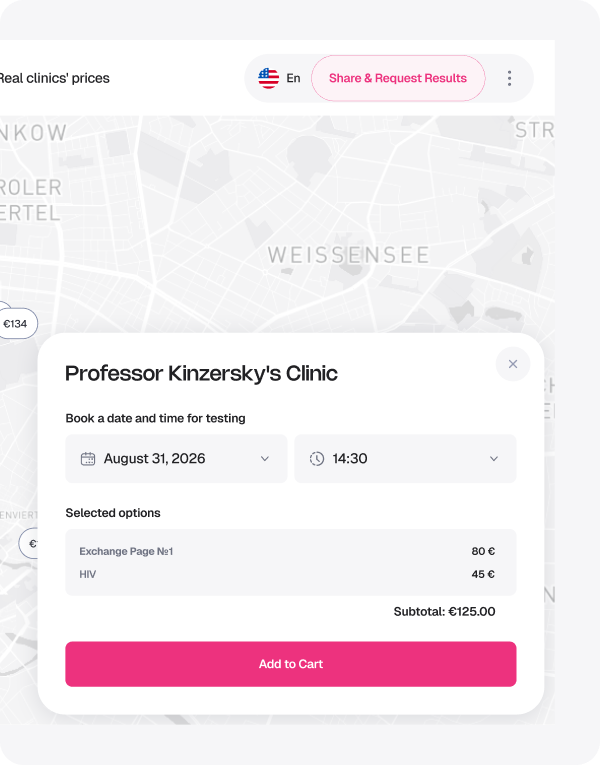Expand the August 31, 2026 date picker
This screenshot has height=765, width=600.
[x=176, y=459]
